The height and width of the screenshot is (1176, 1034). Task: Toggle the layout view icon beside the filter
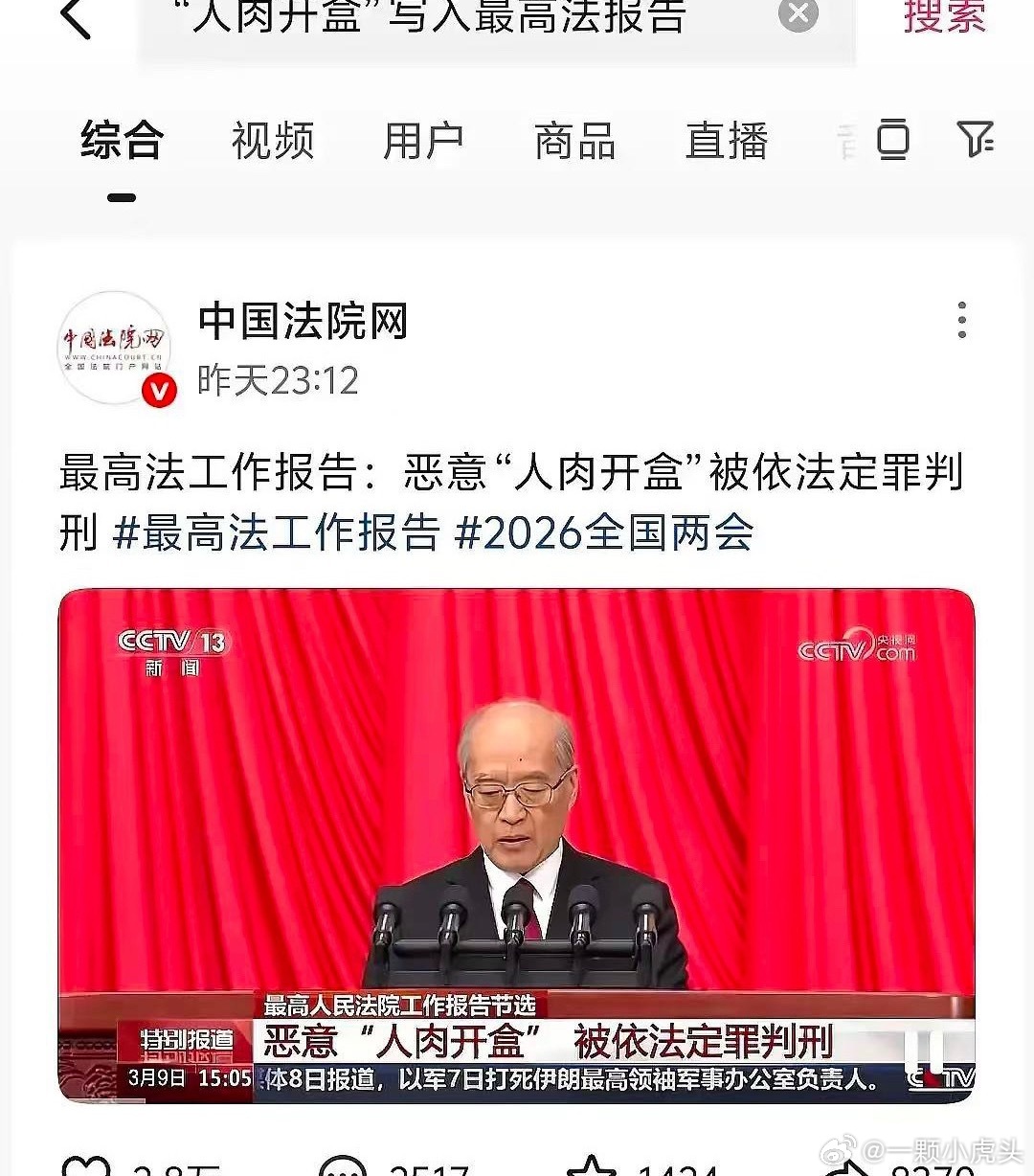point(892,140)
